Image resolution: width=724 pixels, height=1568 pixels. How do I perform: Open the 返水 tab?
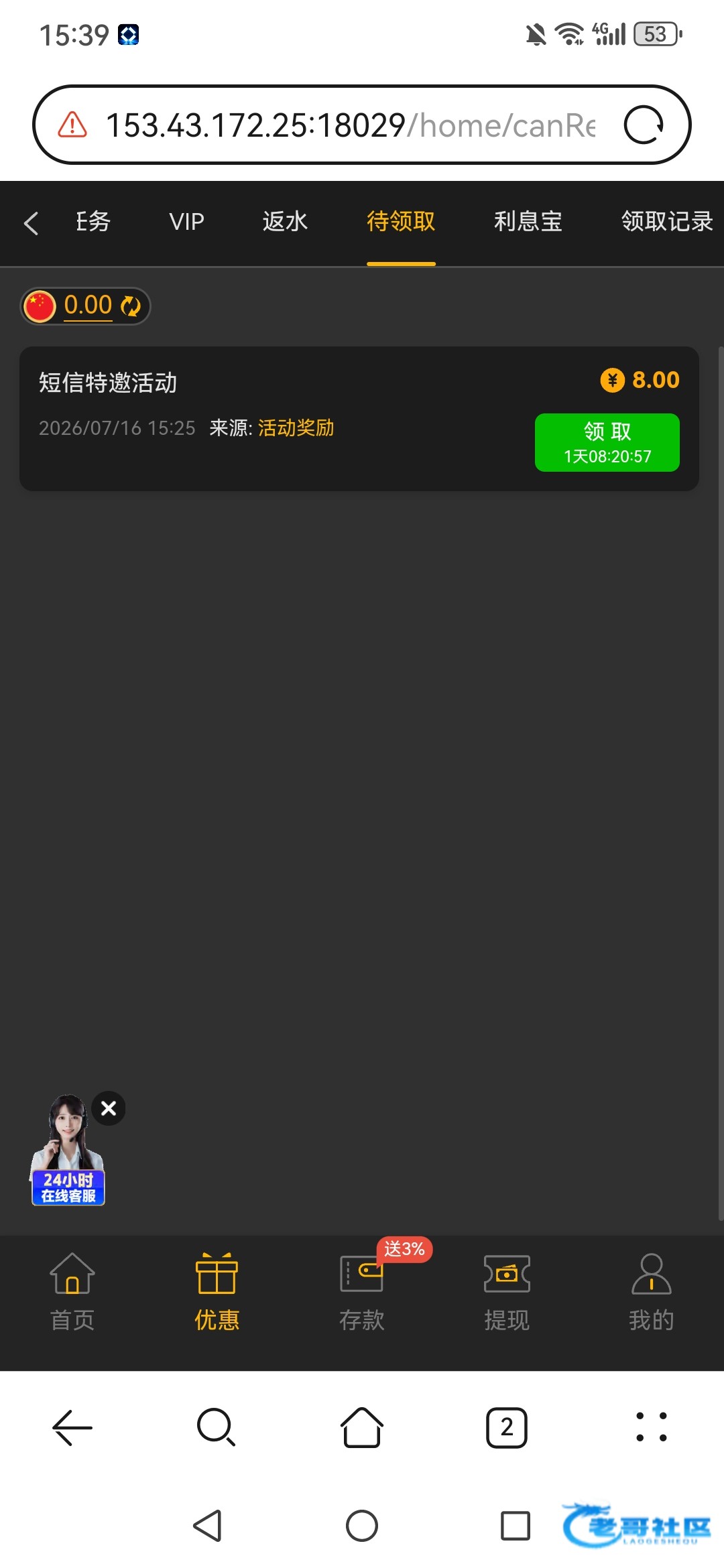click(285, 222)
